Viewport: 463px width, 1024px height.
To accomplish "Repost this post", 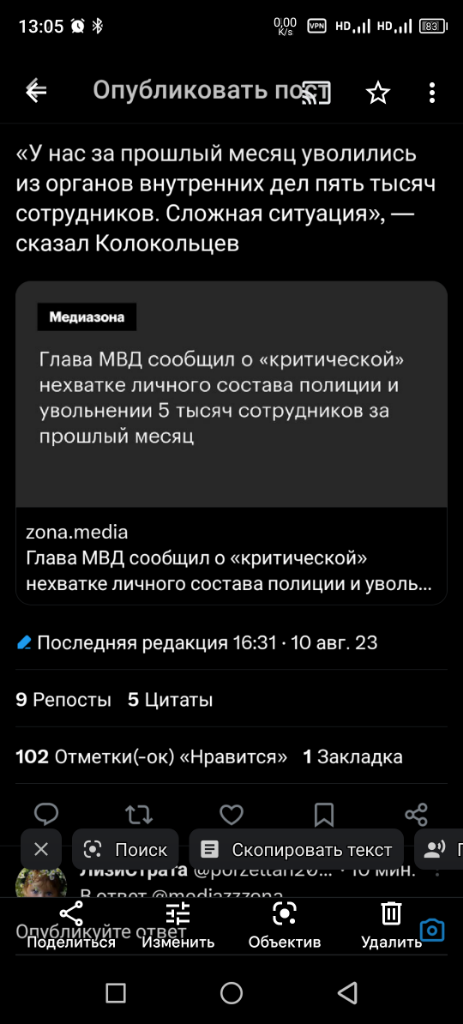I will pyautogui.click(x=138, y=814).
